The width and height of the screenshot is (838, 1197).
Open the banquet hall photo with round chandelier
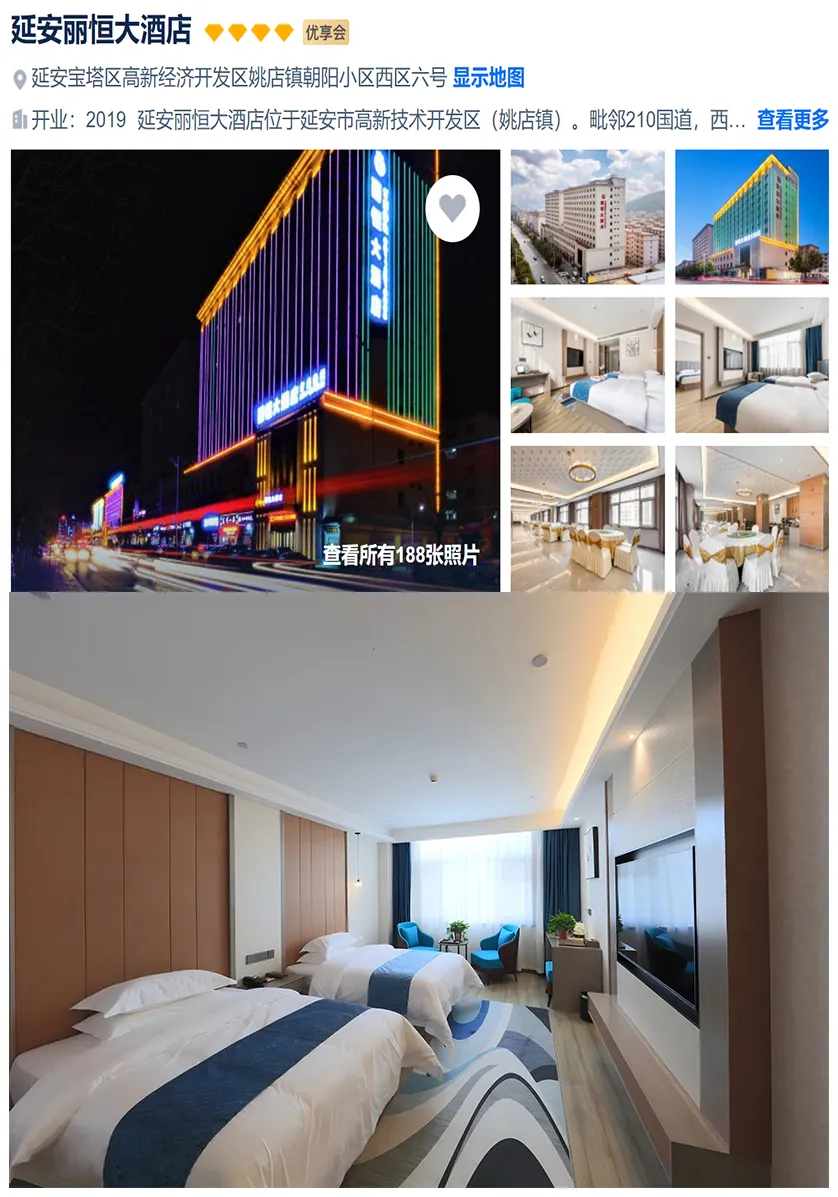[x=587, y=518]
